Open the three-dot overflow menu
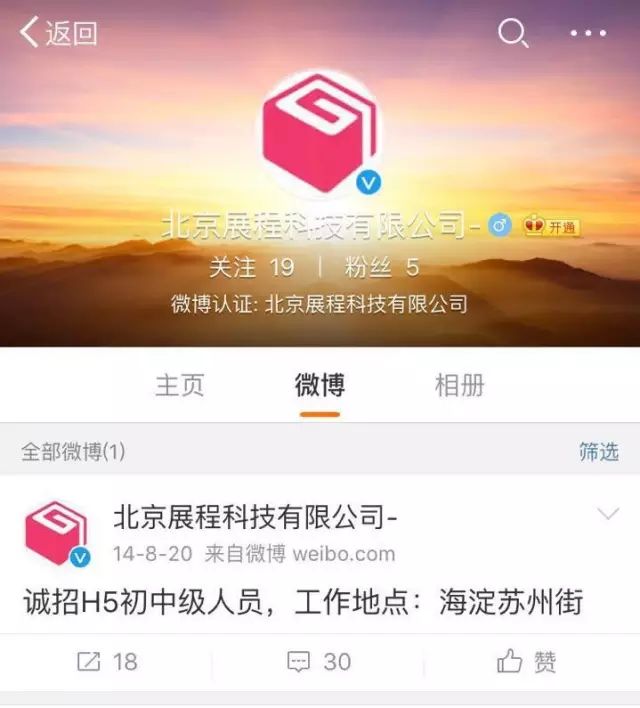Viewport: 640px width, 708px height. 588,34
